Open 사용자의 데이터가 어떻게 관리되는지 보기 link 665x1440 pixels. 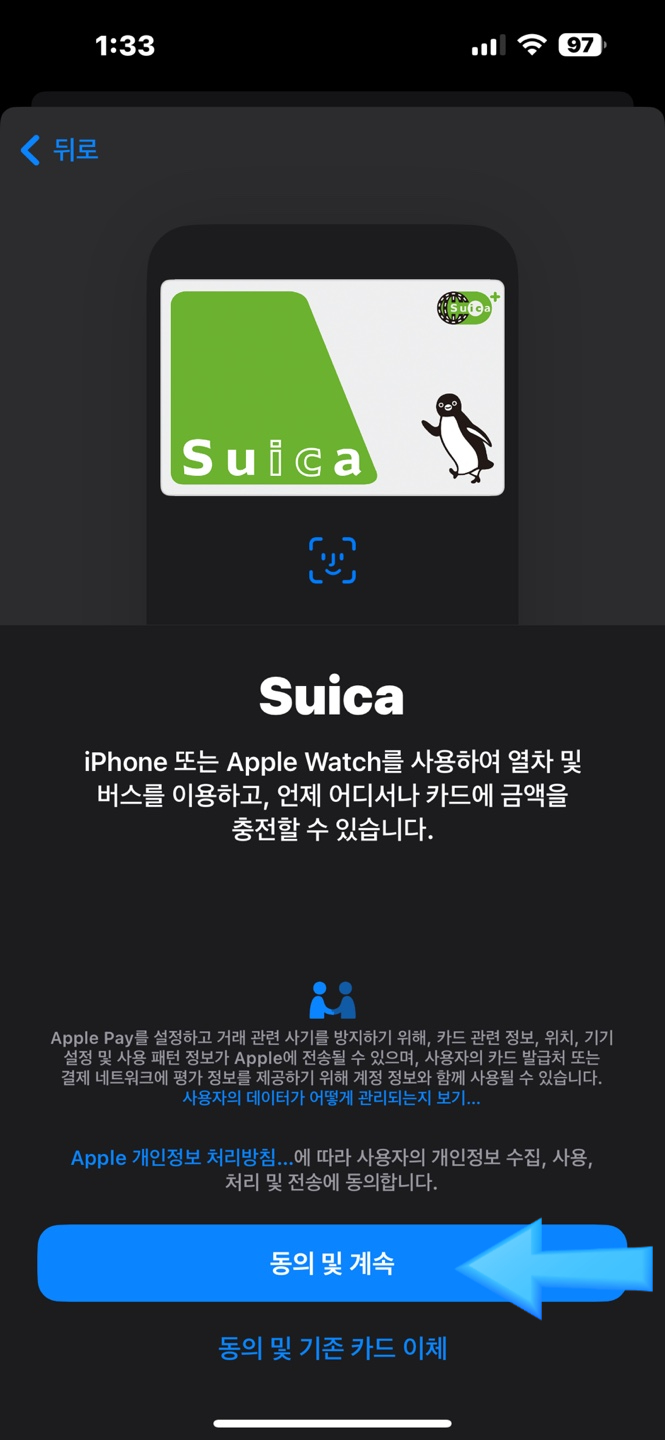pyautogui.click(x=331, y=1098)
